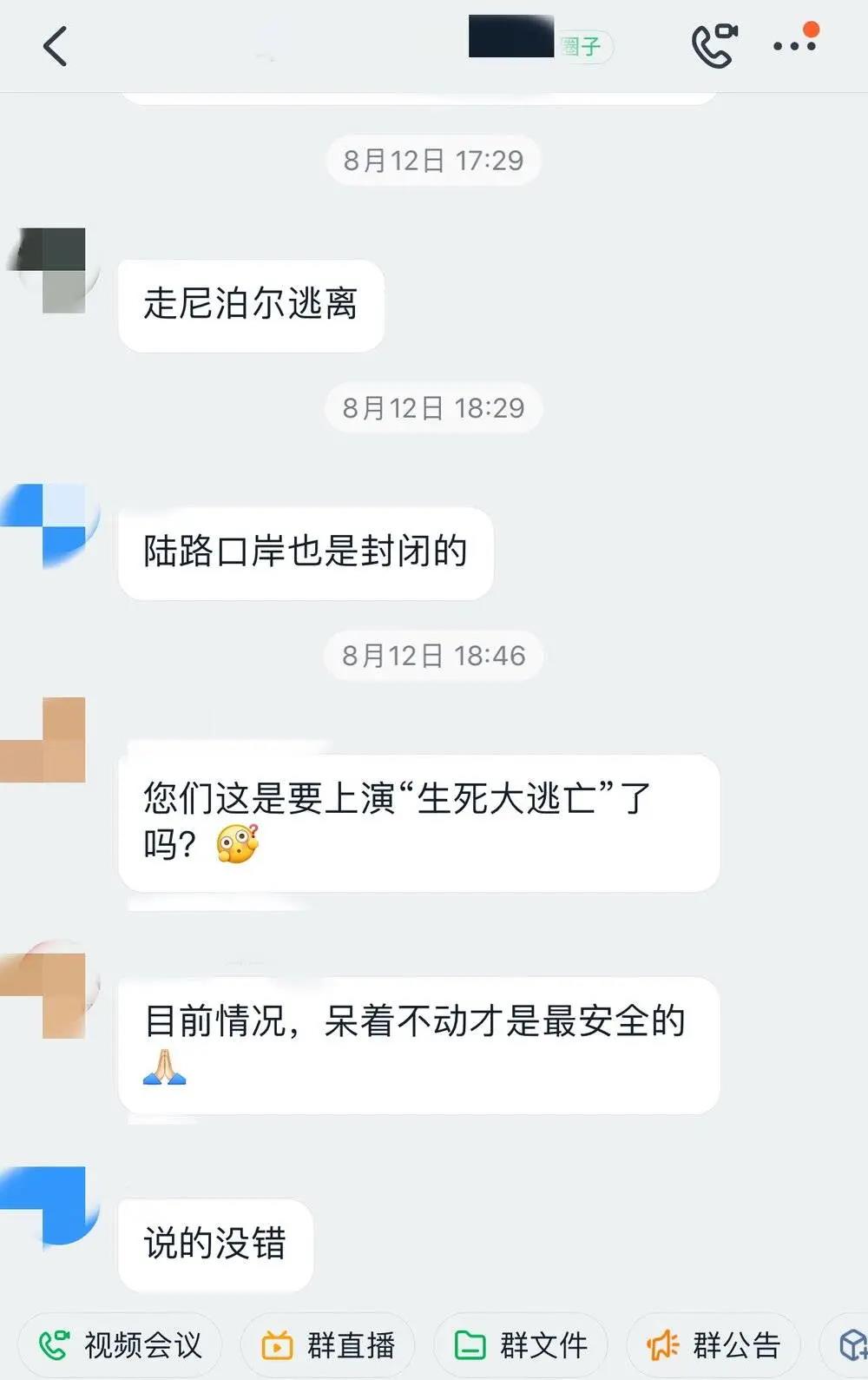The image size is (868, 1380).
Task: Open 群文件 group files
Action: click(x=521, y=1345)
